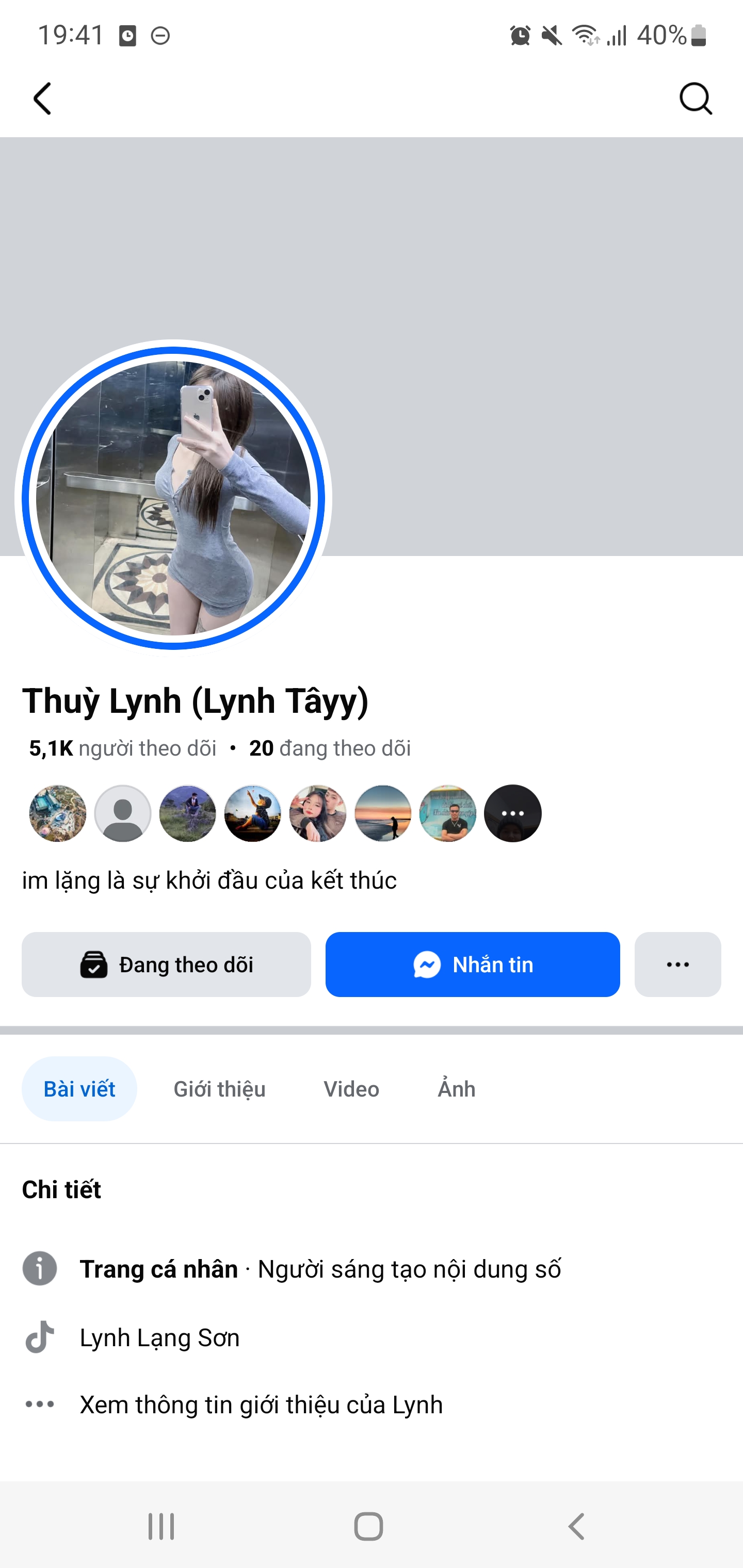
Task: Open the Đang theo dõi follow options
Action: point(166,965)
